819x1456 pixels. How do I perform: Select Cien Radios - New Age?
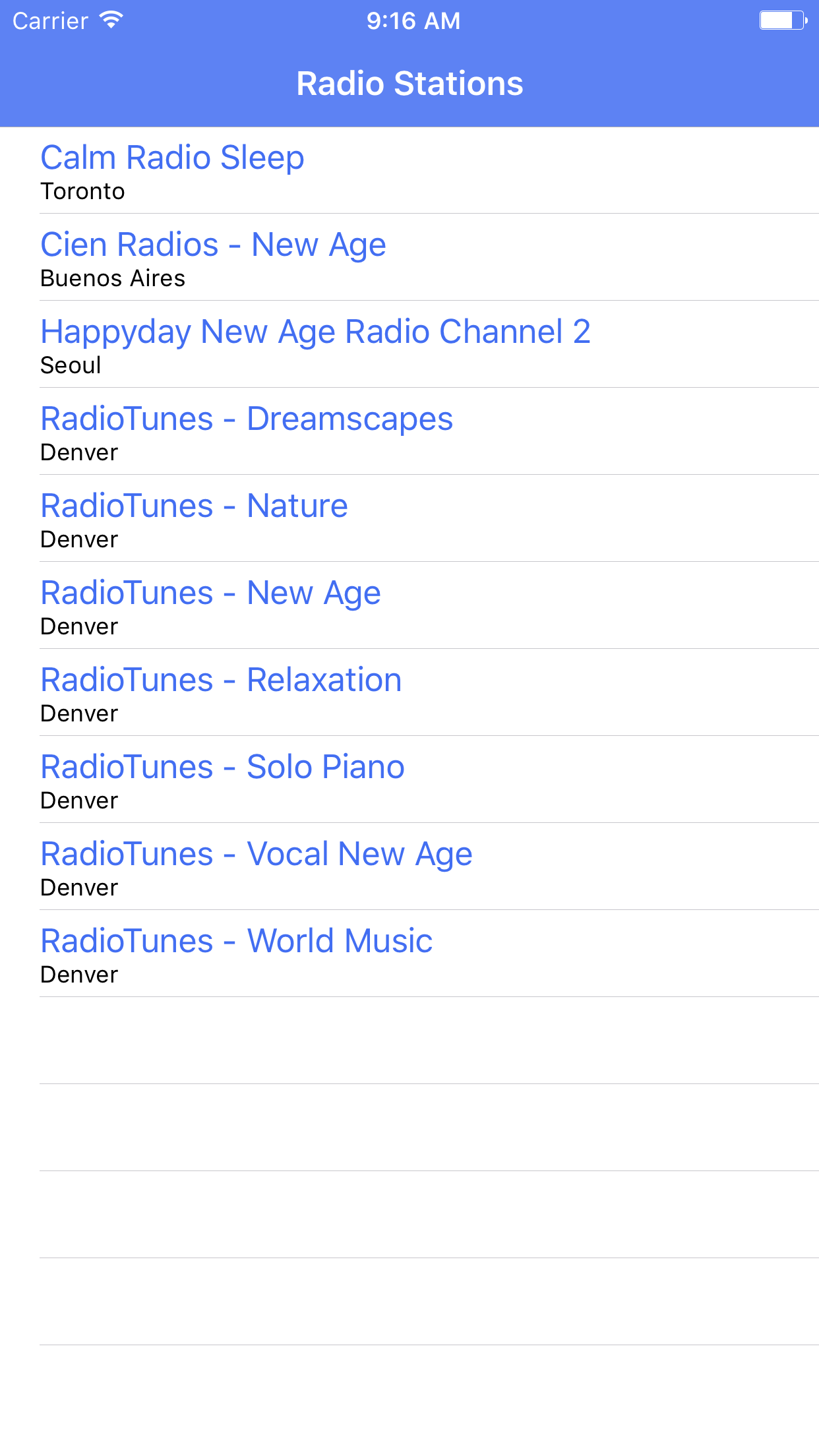pos(409,257)
